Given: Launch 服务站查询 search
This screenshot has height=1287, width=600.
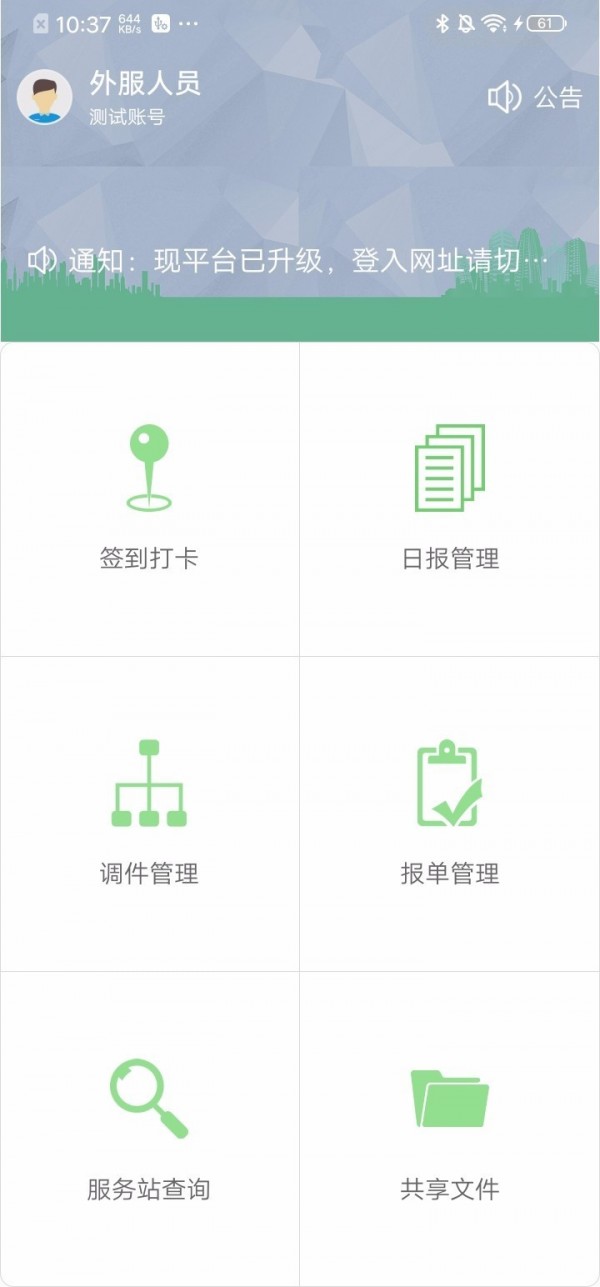Looking at the screenshot, I should point(150,1130).
